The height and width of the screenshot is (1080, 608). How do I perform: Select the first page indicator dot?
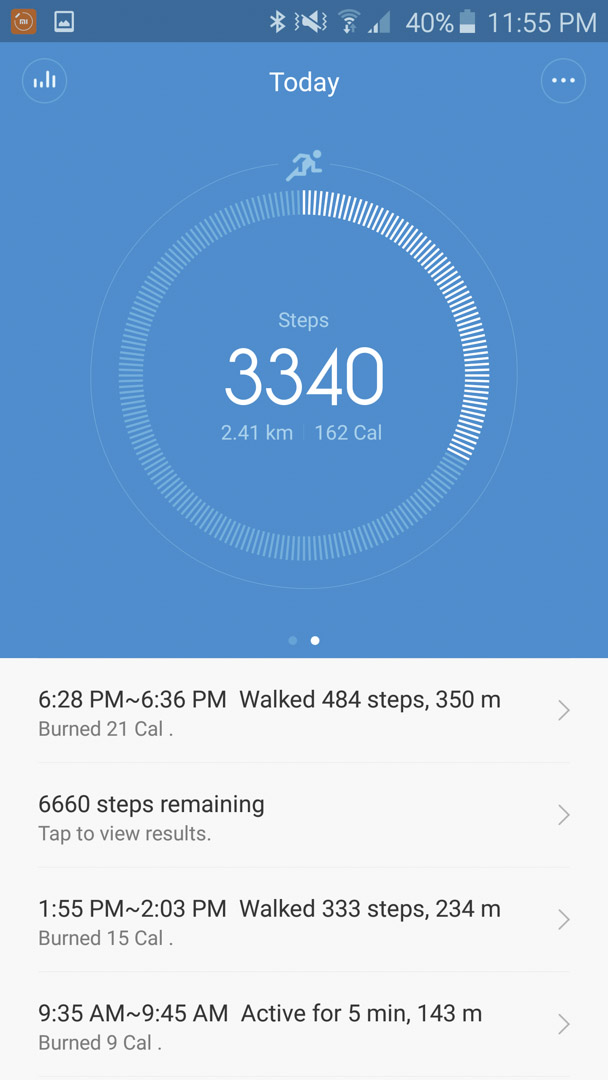[293, 641]
